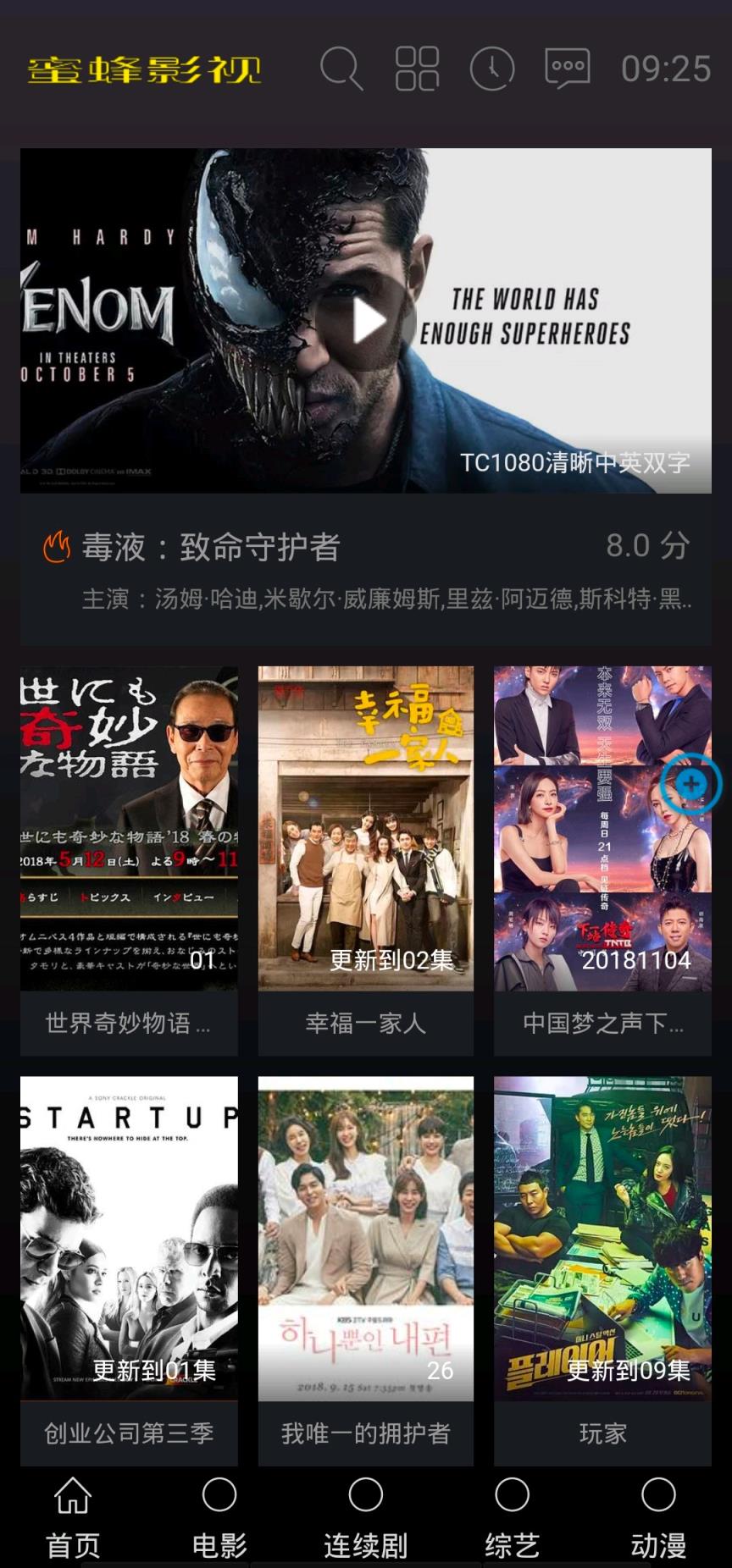This screenshot has height=1568, width=732.
Task: Open 我唯一的拥护者 poster
Action: [365, 1238]
